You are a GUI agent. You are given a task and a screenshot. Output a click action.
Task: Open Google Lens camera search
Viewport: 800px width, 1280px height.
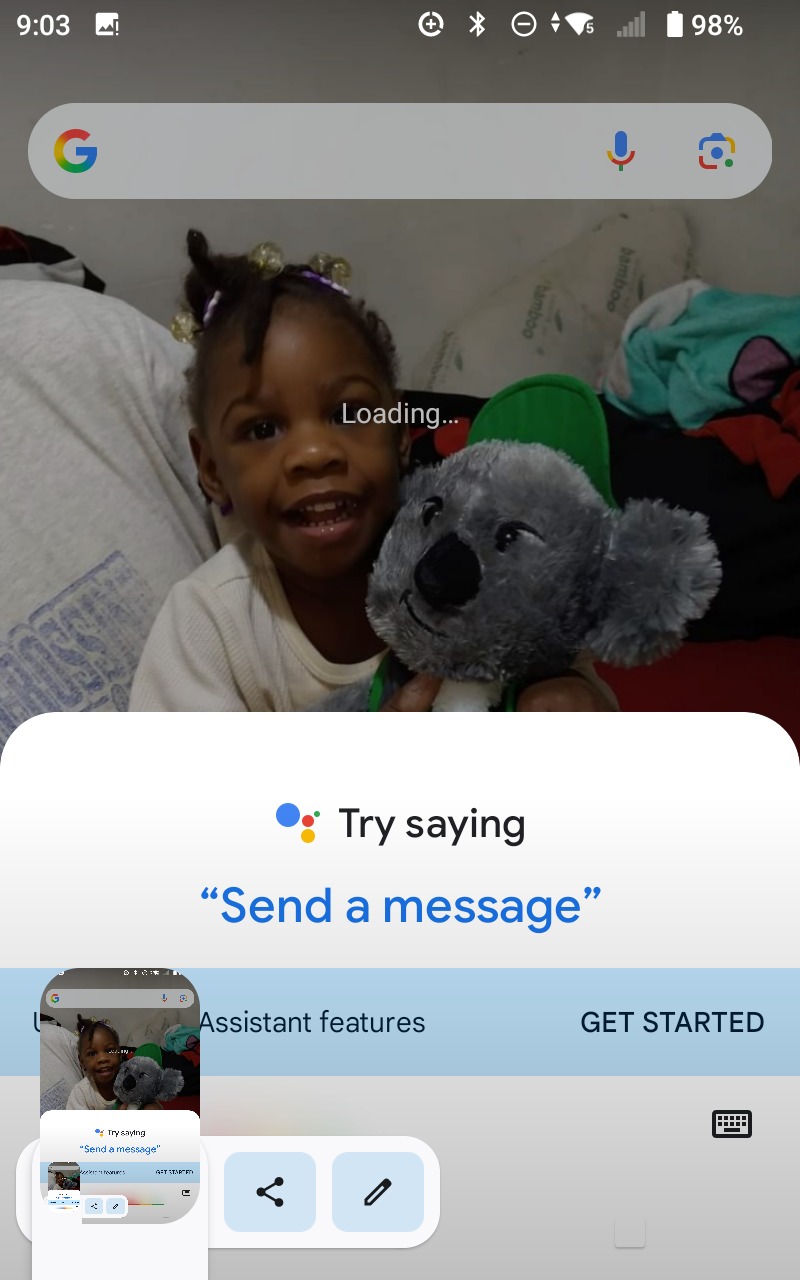coord(716,151)
